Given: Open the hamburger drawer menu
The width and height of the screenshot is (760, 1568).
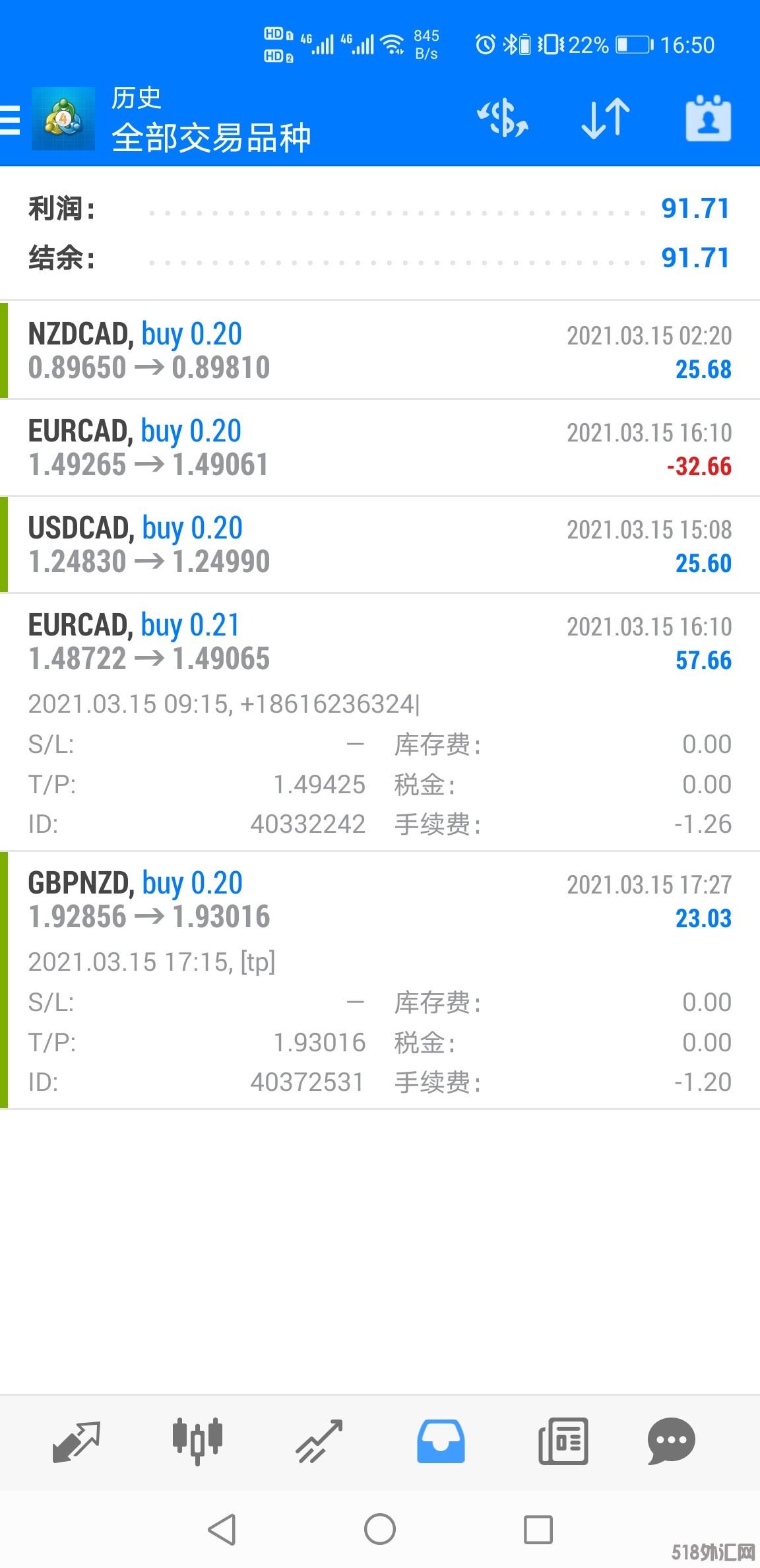Looking at the screenshot, I should 11,119.
